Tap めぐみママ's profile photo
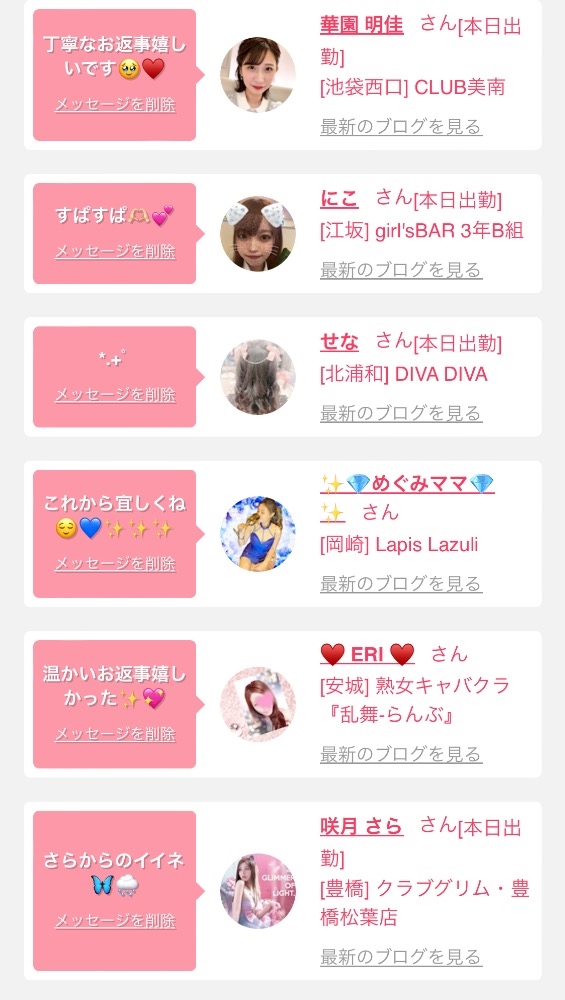The image size is (565, 1000). [258, 534]
